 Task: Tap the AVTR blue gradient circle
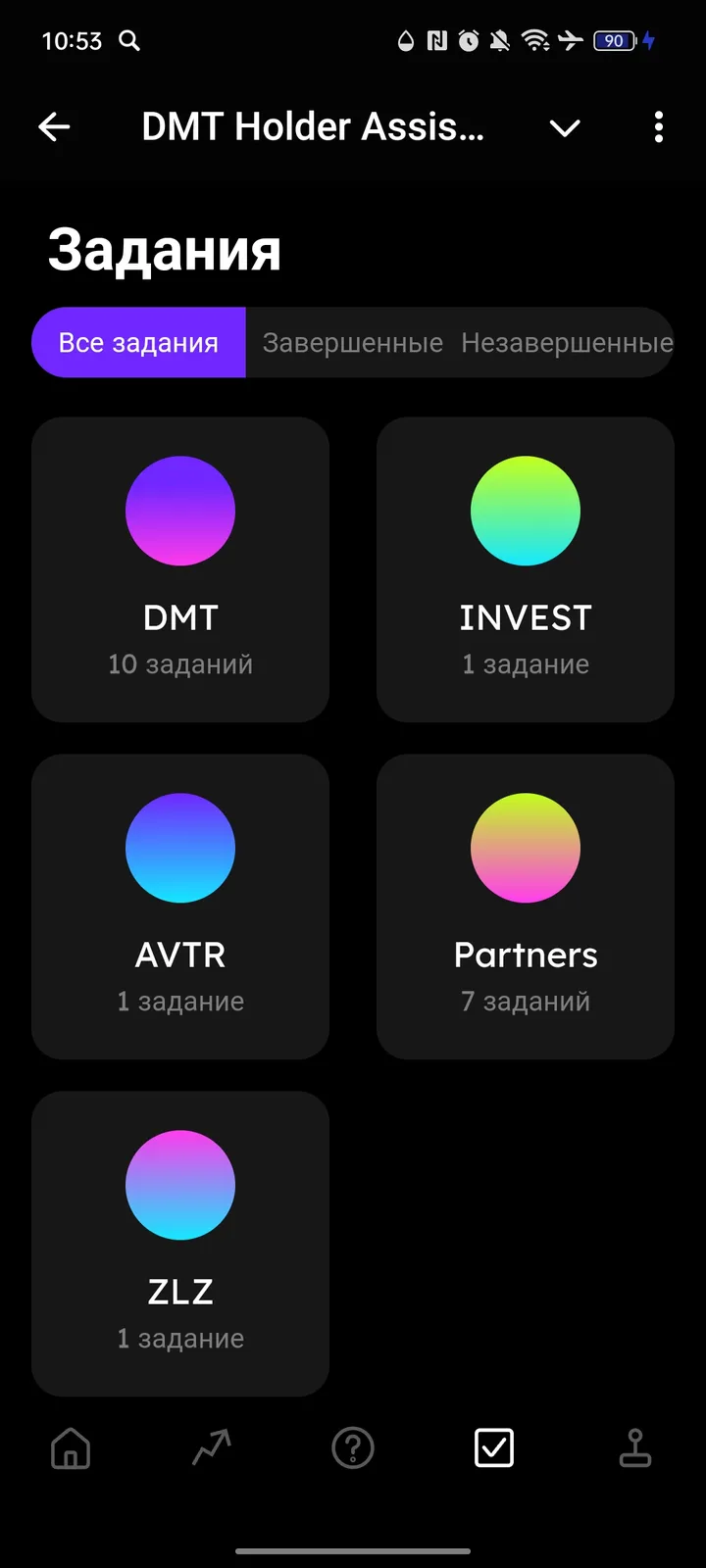[x=180, y=848]
